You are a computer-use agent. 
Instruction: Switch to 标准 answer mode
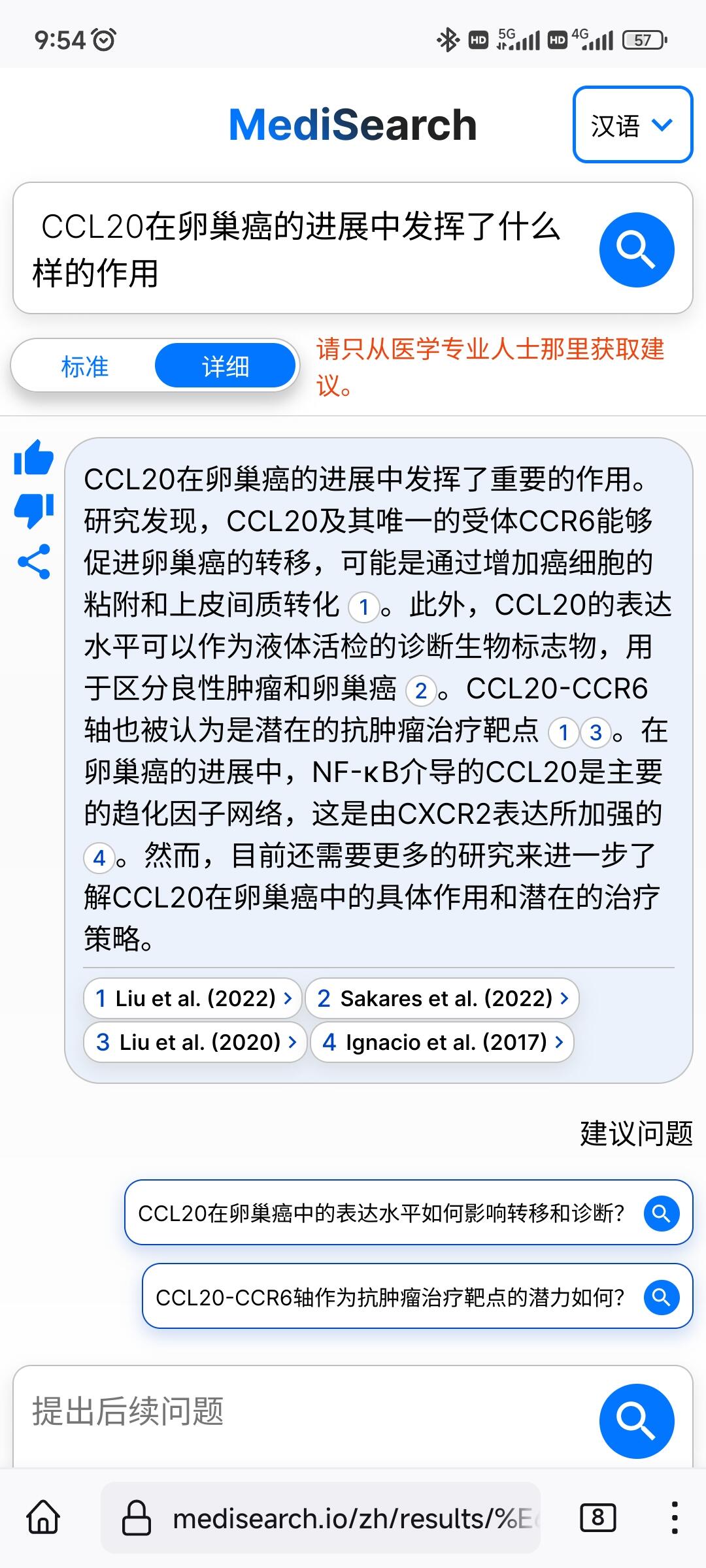point(85,367)
